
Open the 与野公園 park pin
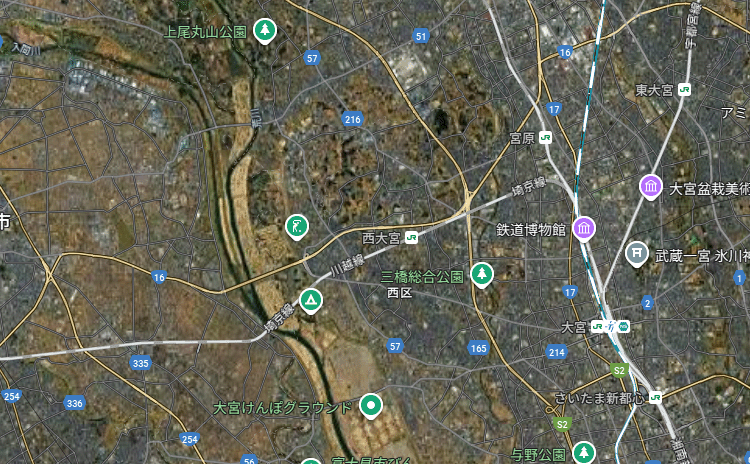pyautogui.click(x=583, y=453)
